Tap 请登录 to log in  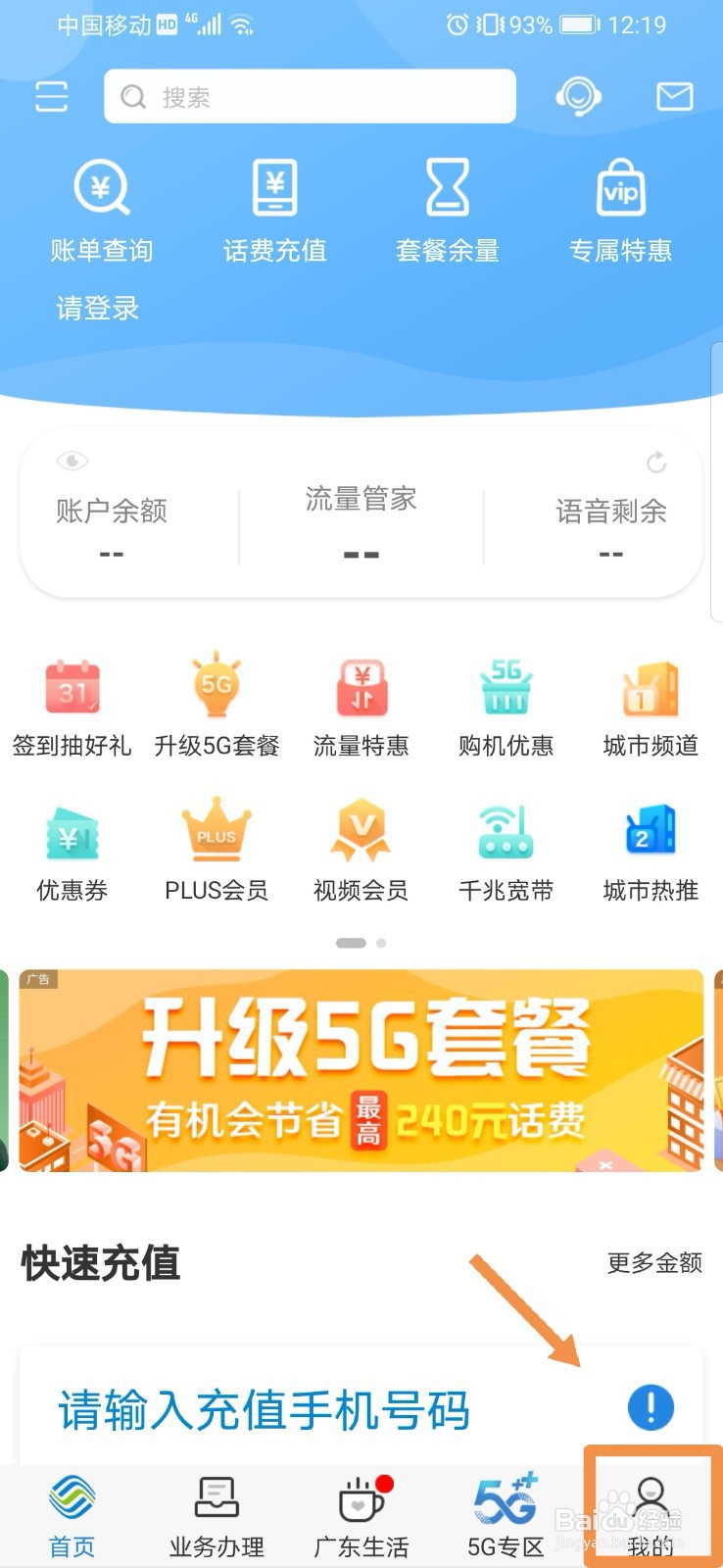97,309
